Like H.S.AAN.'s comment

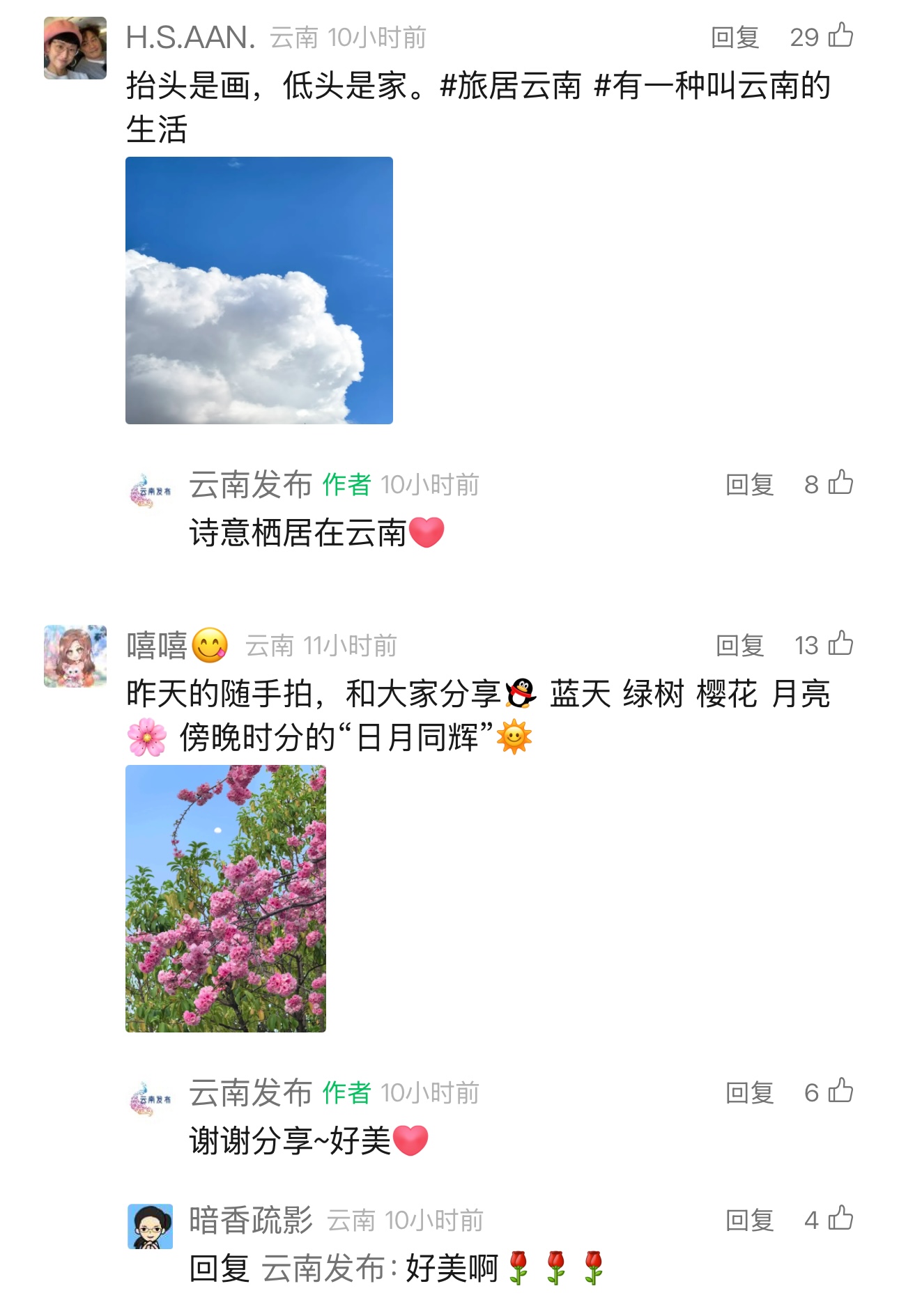tap(840, 36)
